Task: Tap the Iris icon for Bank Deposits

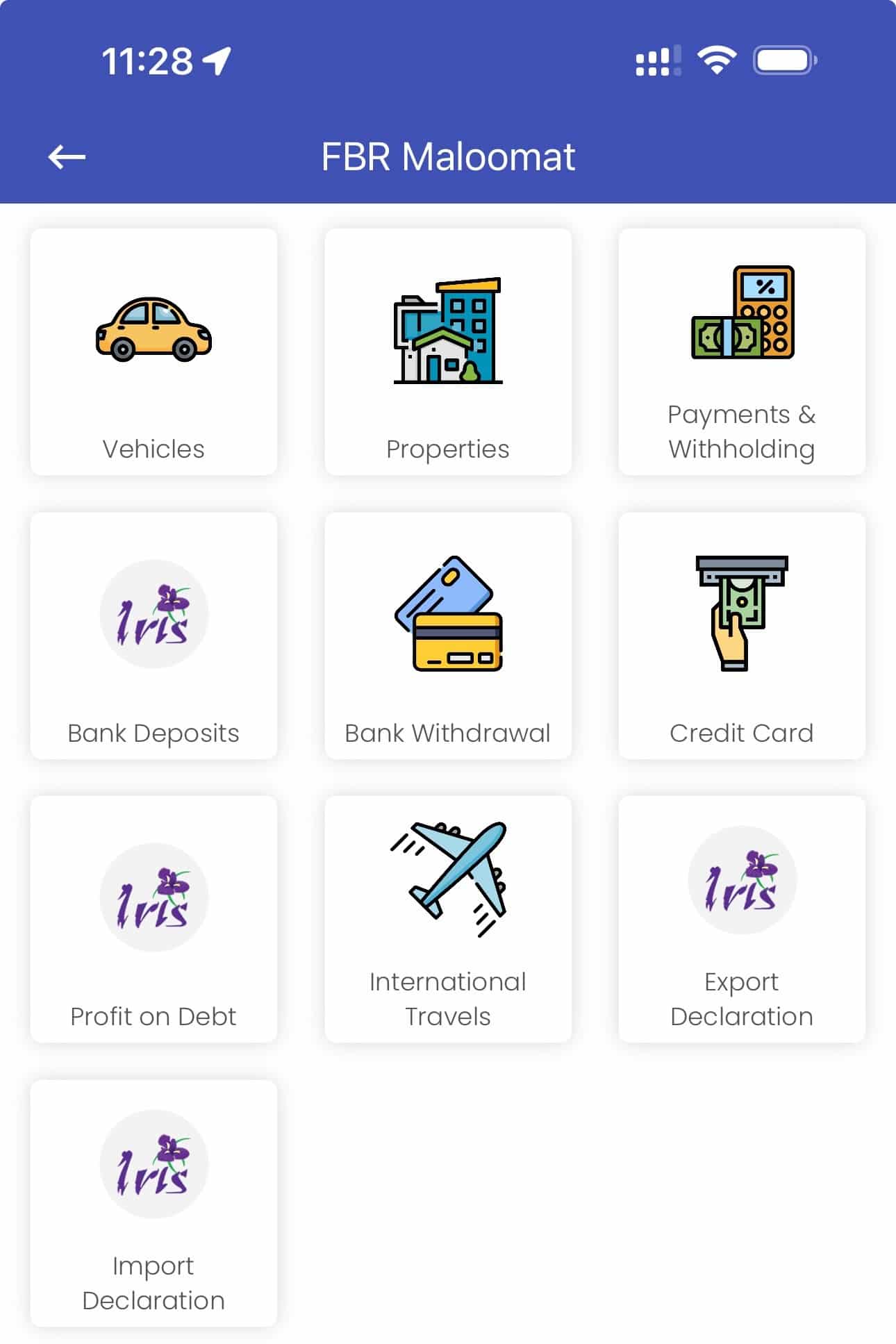Action: click(154, 614)
